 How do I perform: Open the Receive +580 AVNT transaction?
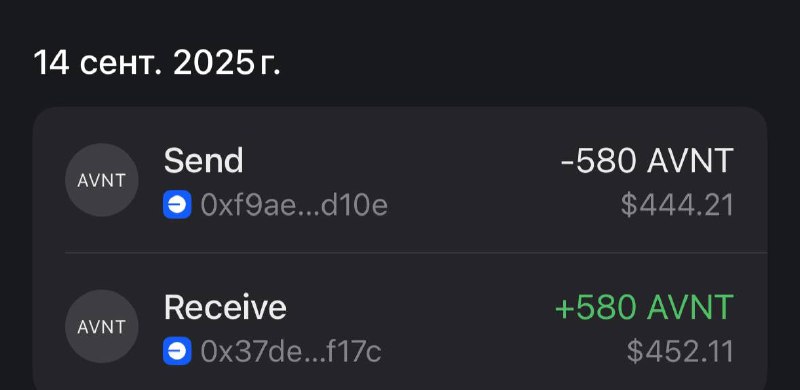400,322
